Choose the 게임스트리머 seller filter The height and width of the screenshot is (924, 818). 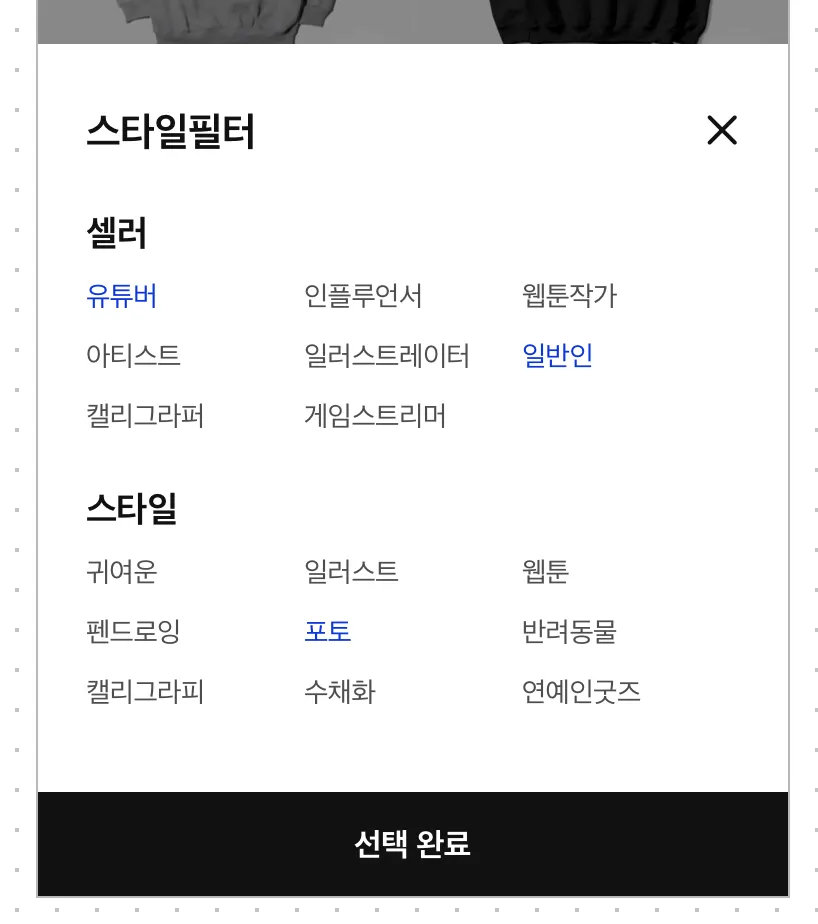(x=374, y=416)
